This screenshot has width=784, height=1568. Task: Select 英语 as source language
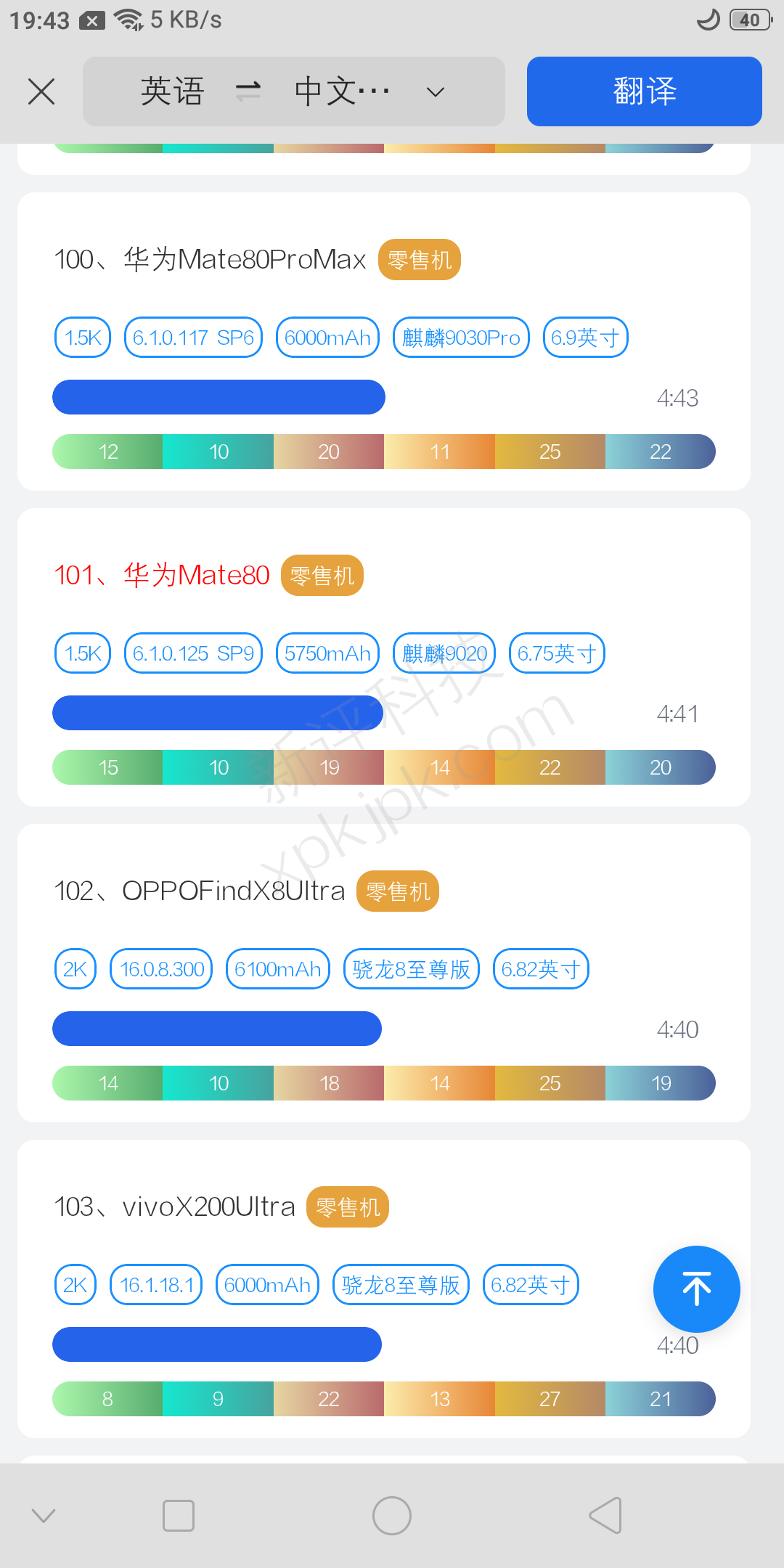[x=173, y=91]
